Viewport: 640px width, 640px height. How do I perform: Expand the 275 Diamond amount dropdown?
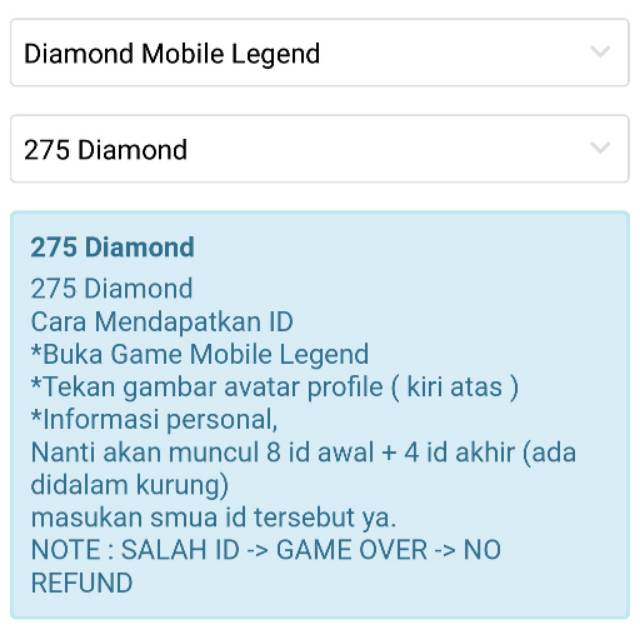click(x=319, y=149)
